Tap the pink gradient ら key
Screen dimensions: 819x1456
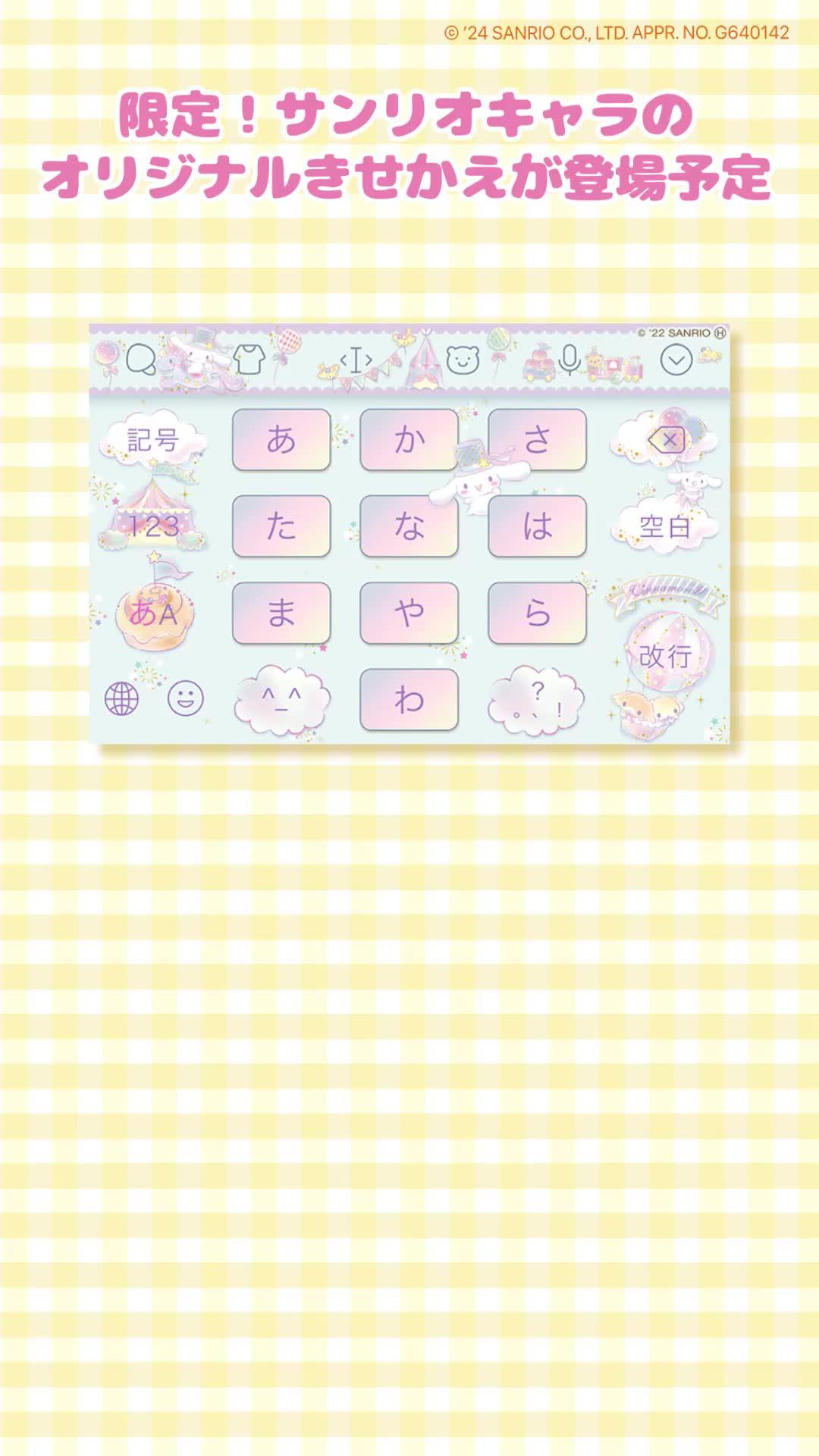click(535, 614)
